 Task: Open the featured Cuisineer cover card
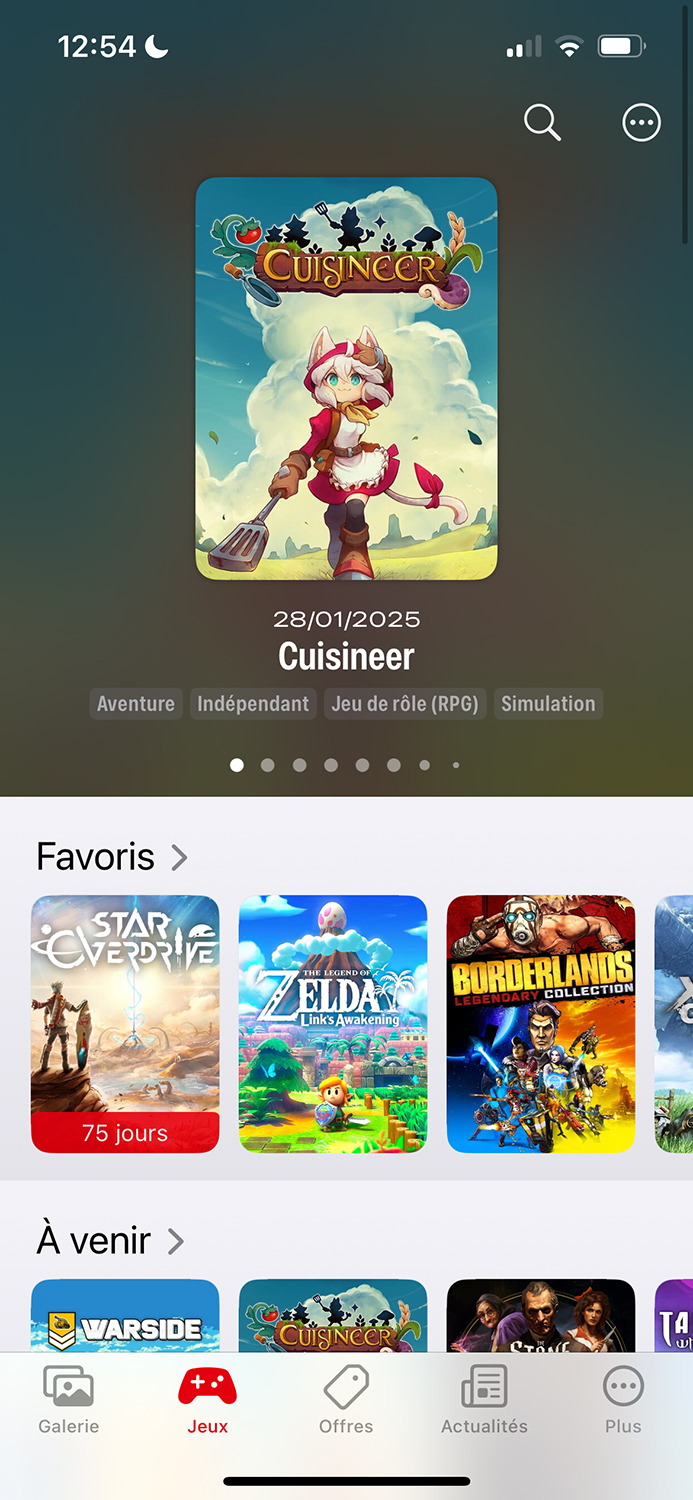pyautogui.click(x=346, y=379)
